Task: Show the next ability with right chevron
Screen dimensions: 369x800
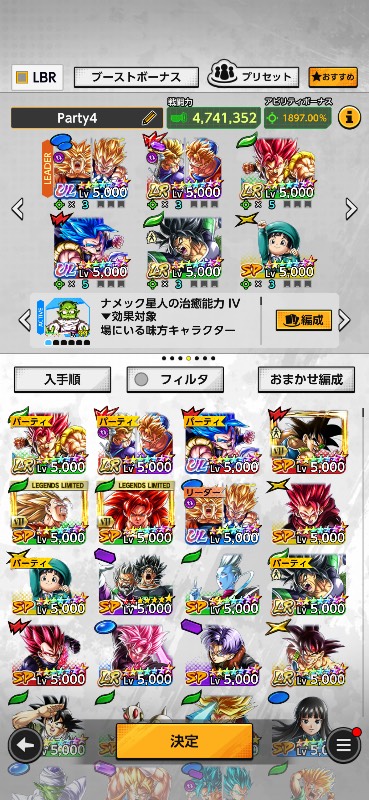Action: pyautogui.click(x=345, y=320)
